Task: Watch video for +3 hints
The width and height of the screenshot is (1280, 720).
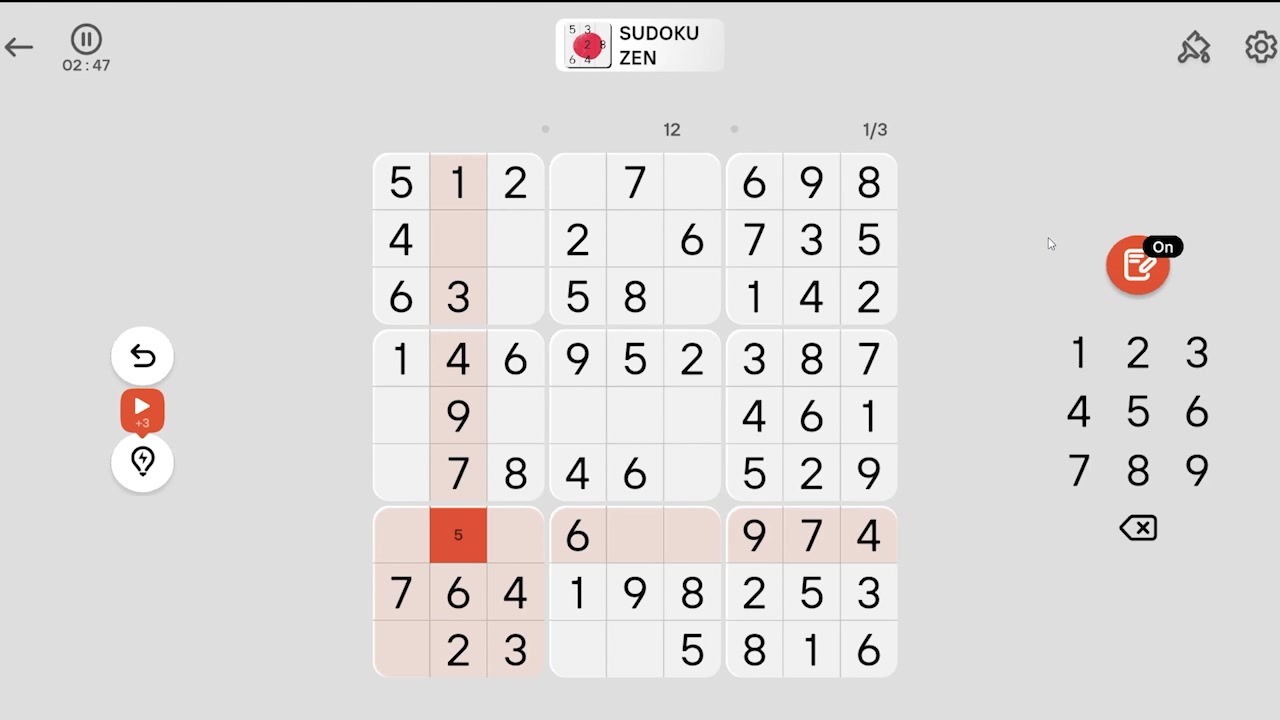Action: (142, 410)
